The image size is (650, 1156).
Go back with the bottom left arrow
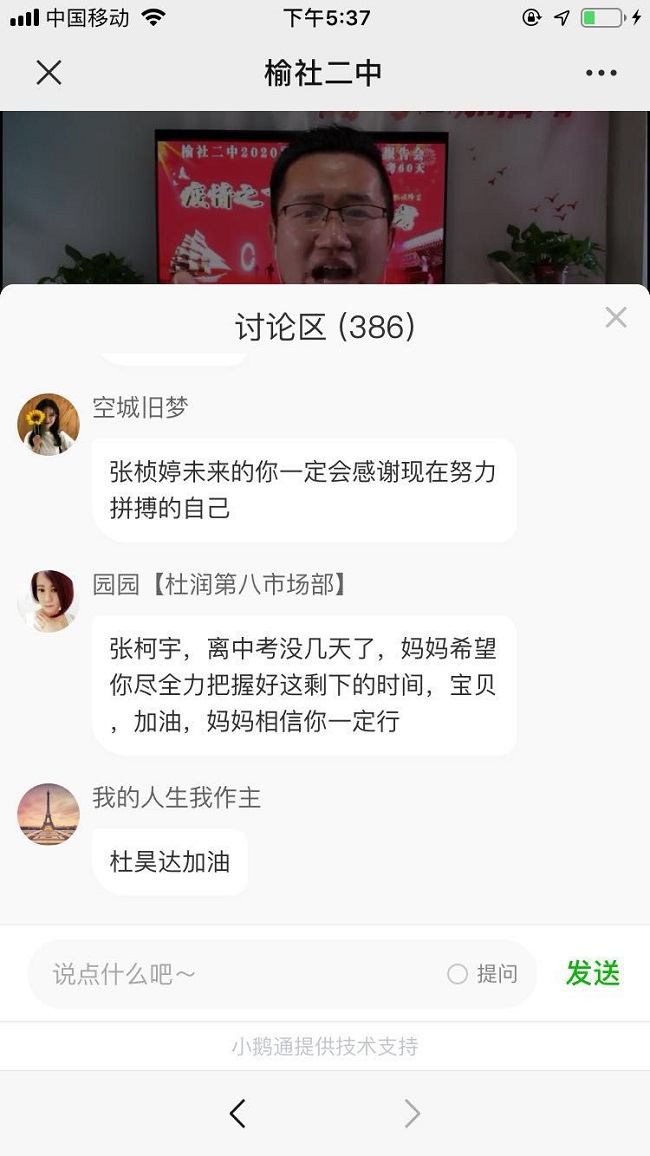coord(237,1113)
